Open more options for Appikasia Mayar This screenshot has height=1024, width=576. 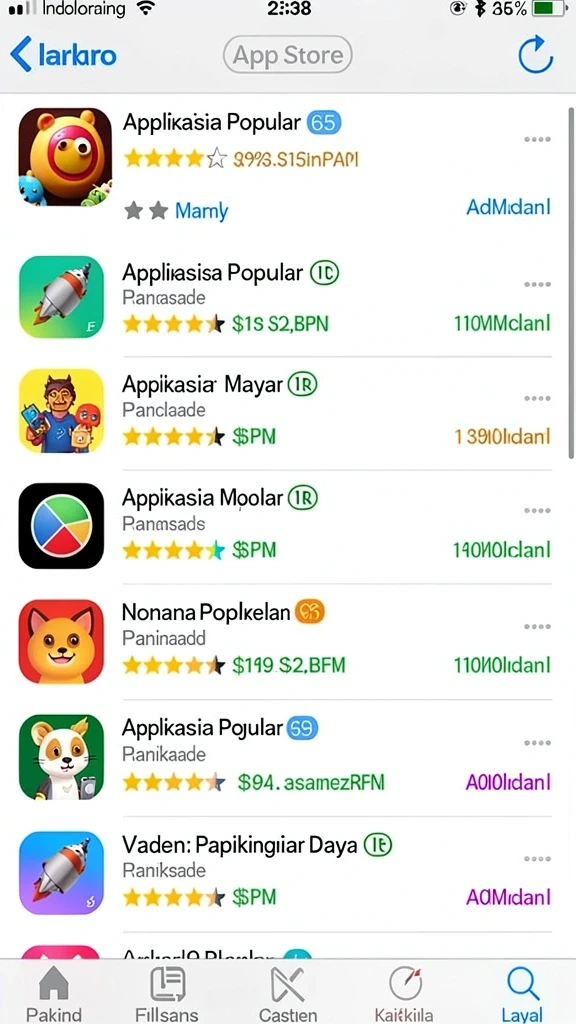pos(537,398)
